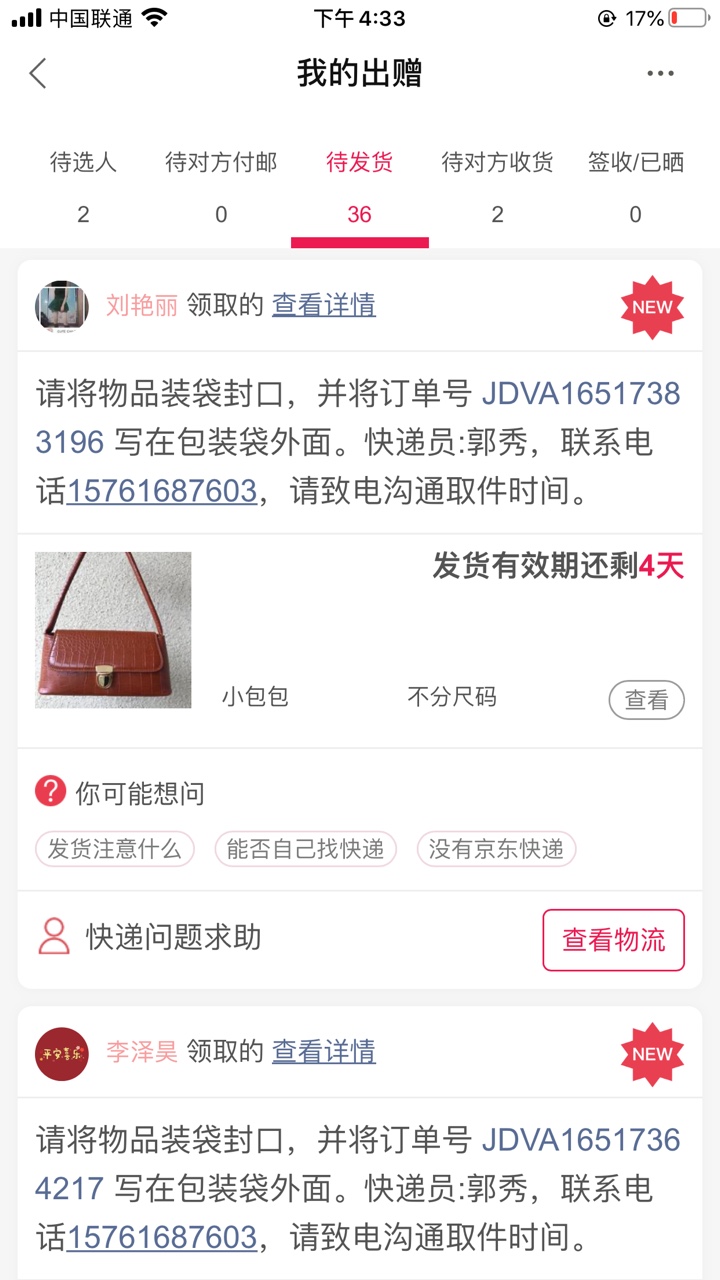Select the 能否自己找快递 question chip
The height and width of the screenshot is (1280, 720).
[305, 849]
